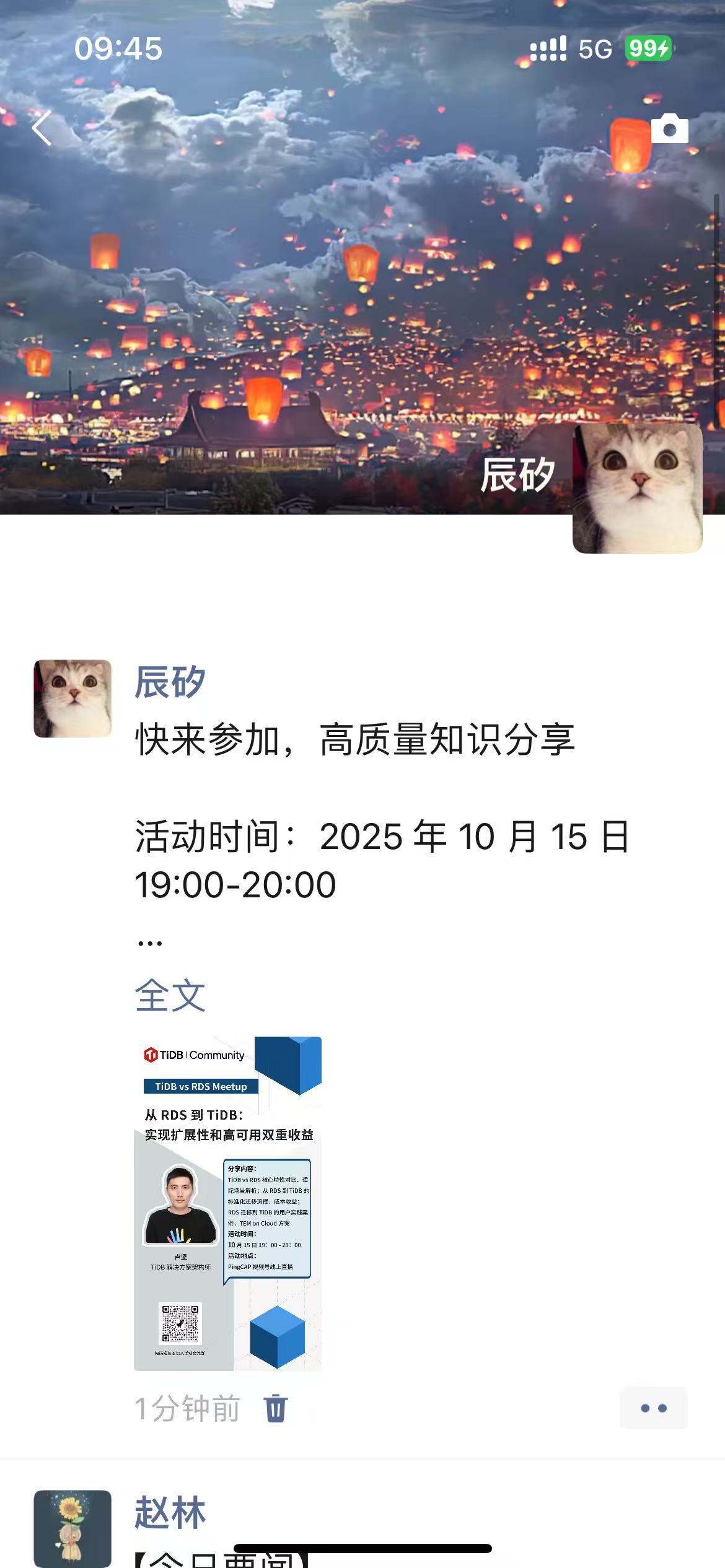Open the like and comment menu
This screenshot has height=1568, width=725.
tap(653, 1408)
